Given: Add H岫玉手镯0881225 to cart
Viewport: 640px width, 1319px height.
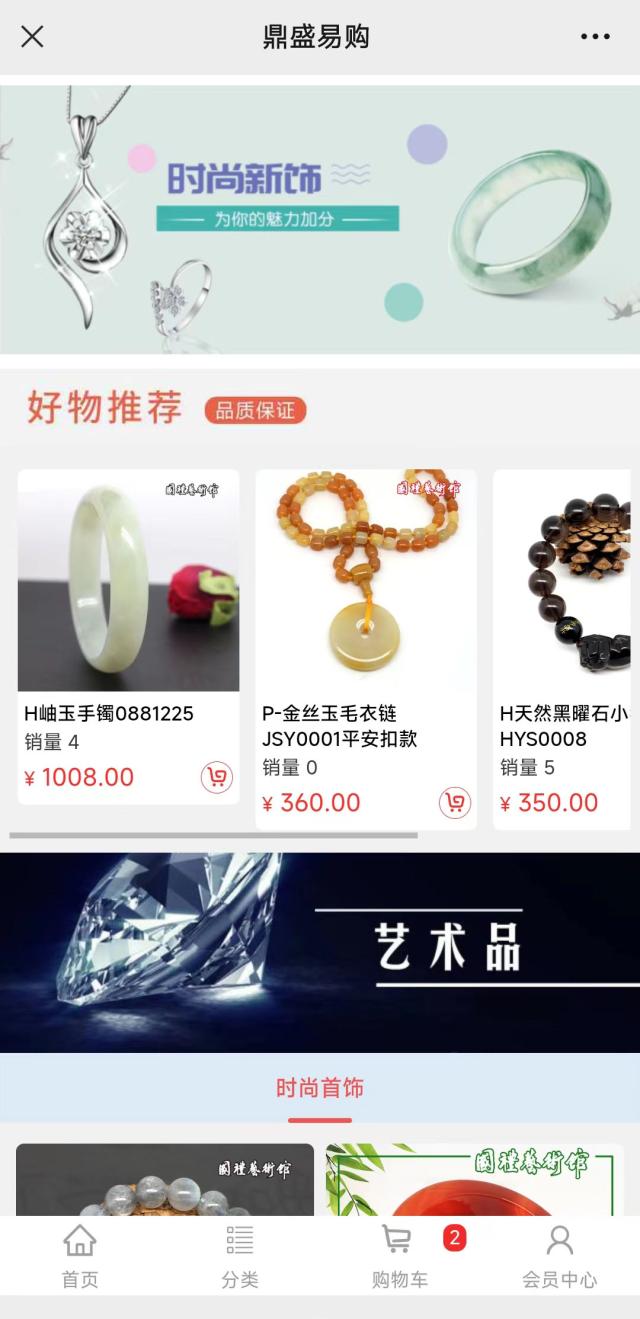Looking at the screenshot, I should coord(216,777).
